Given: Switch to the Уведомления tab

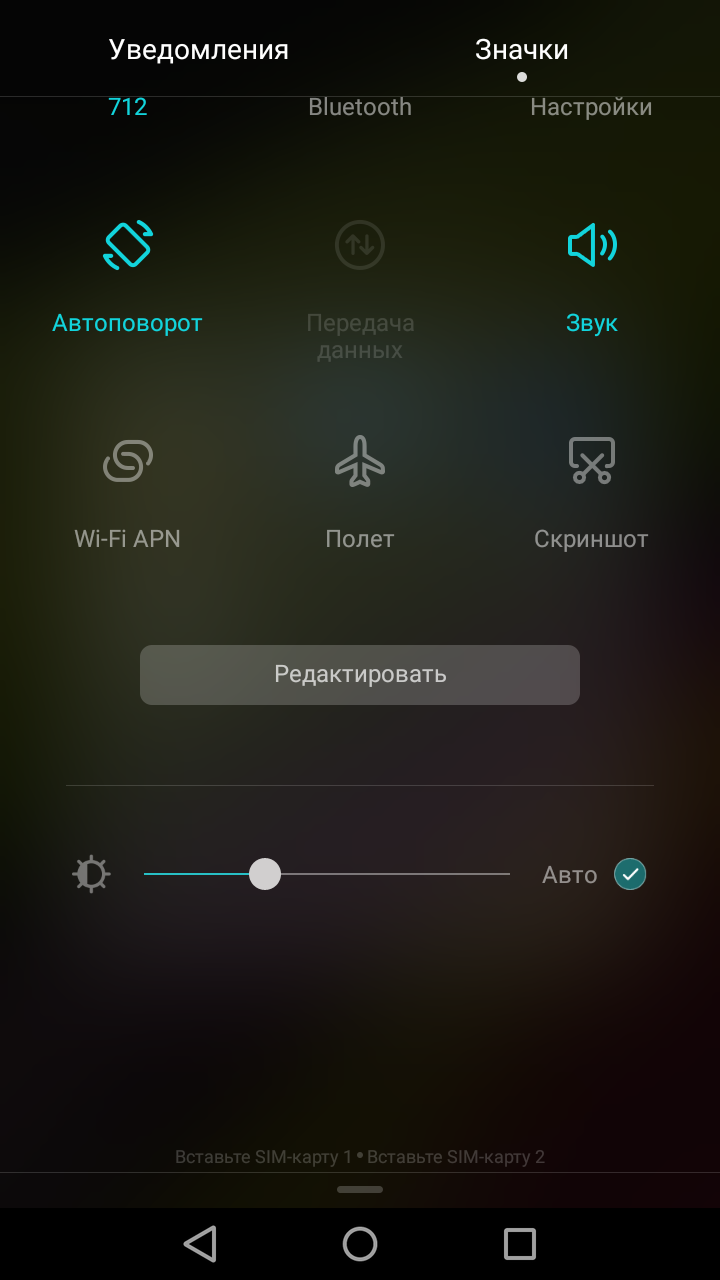Looking at the screenshot, I should pos(198,50).
